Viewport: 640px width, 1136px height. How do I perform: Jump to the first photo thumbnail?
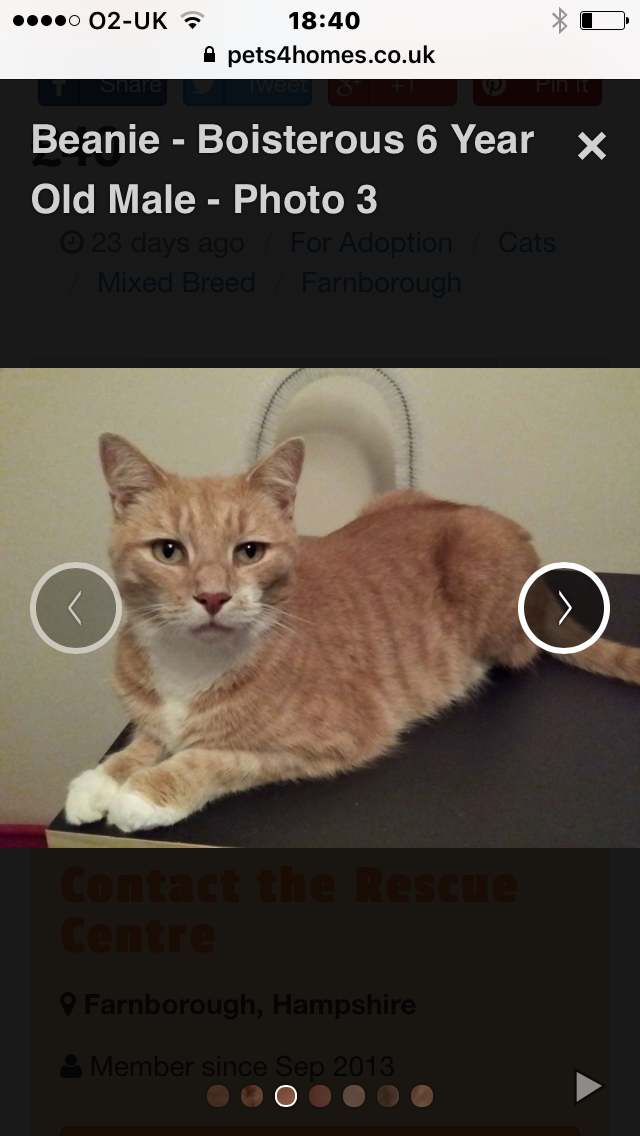click(218, 1096)
